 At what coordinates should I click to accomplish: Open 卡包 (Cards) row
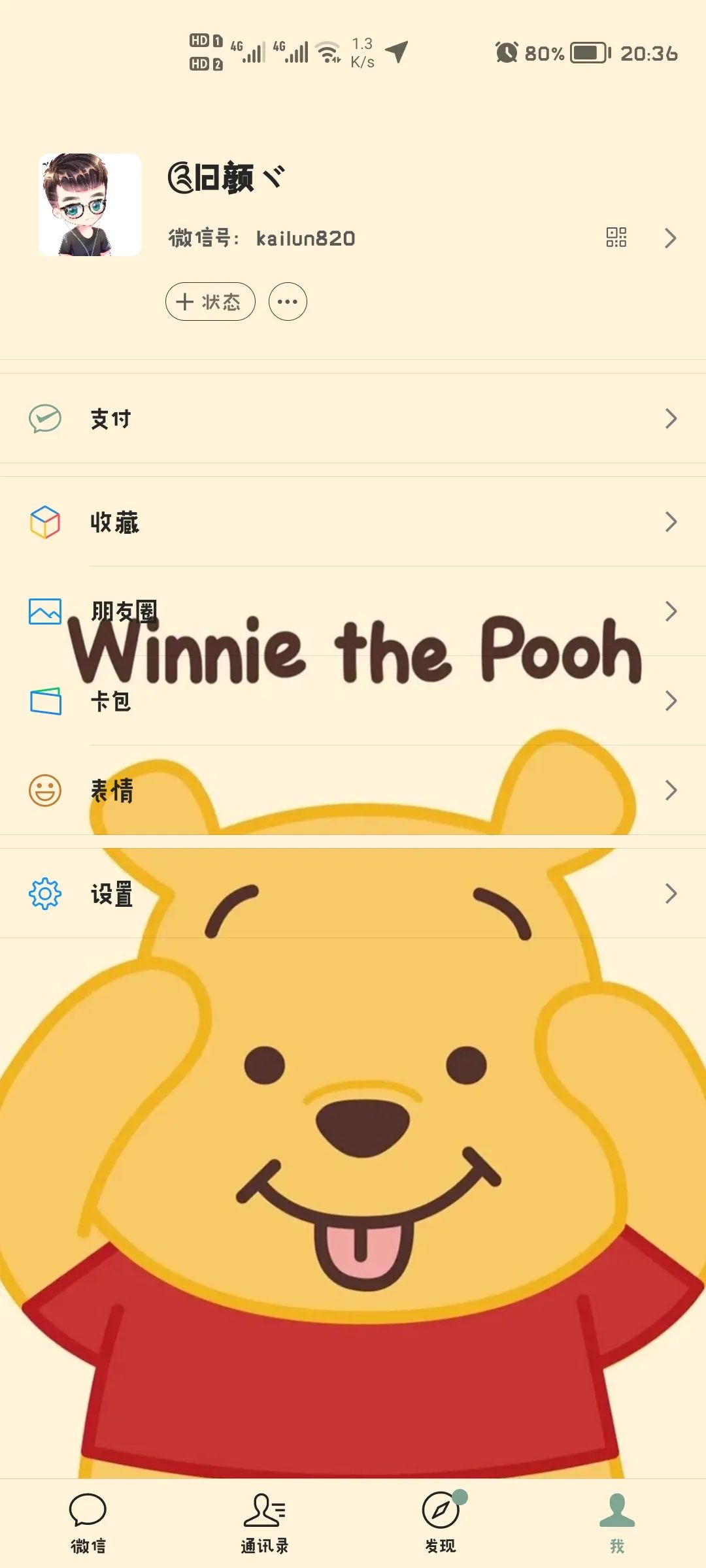click(x=353, y=701)
